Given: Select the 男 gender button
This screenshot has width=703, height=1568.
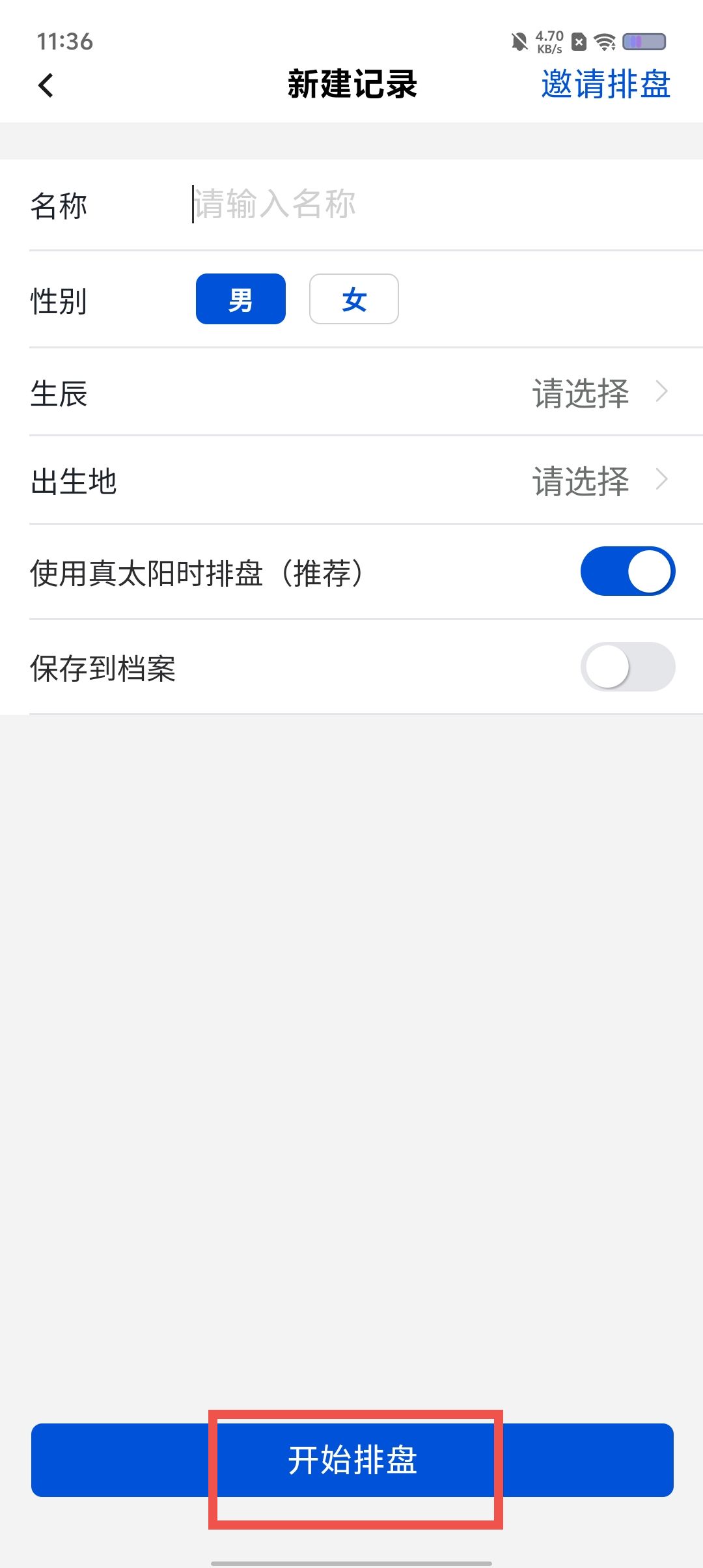Looking at the screenshot, I should click(x=240, y=298).
